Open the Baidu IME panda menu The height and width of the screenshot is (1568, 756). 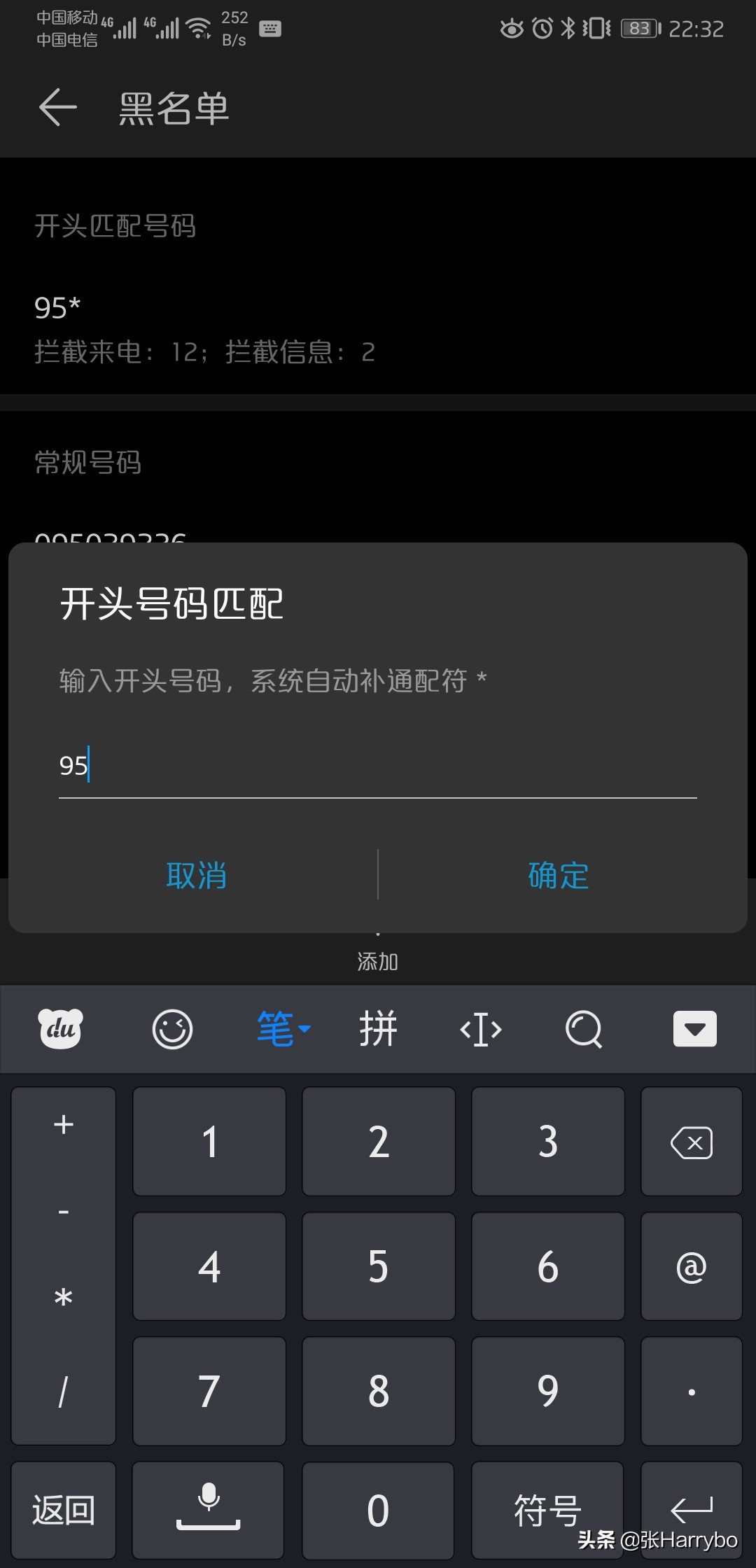(62, 1028)
